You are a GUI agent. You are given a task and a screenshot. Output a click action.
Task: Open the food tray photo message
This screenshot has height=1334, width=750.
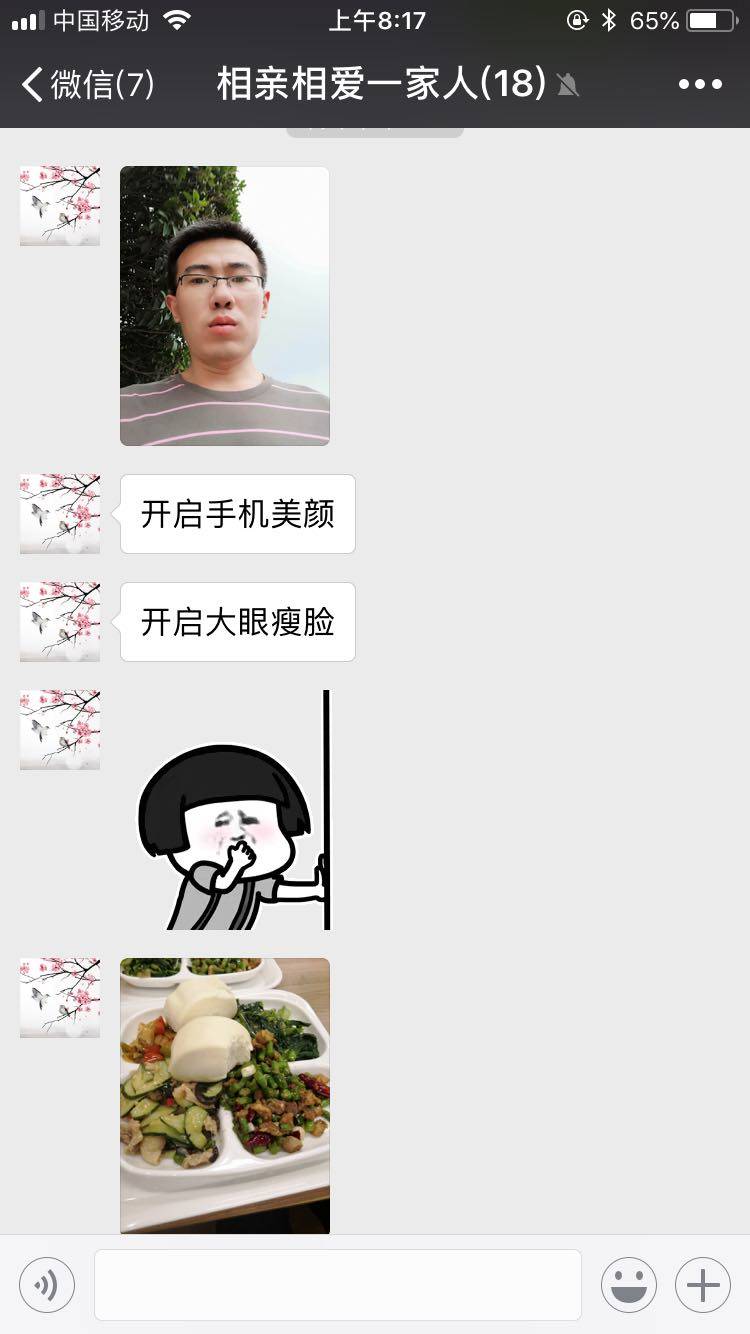click(x=225, y=1095)
